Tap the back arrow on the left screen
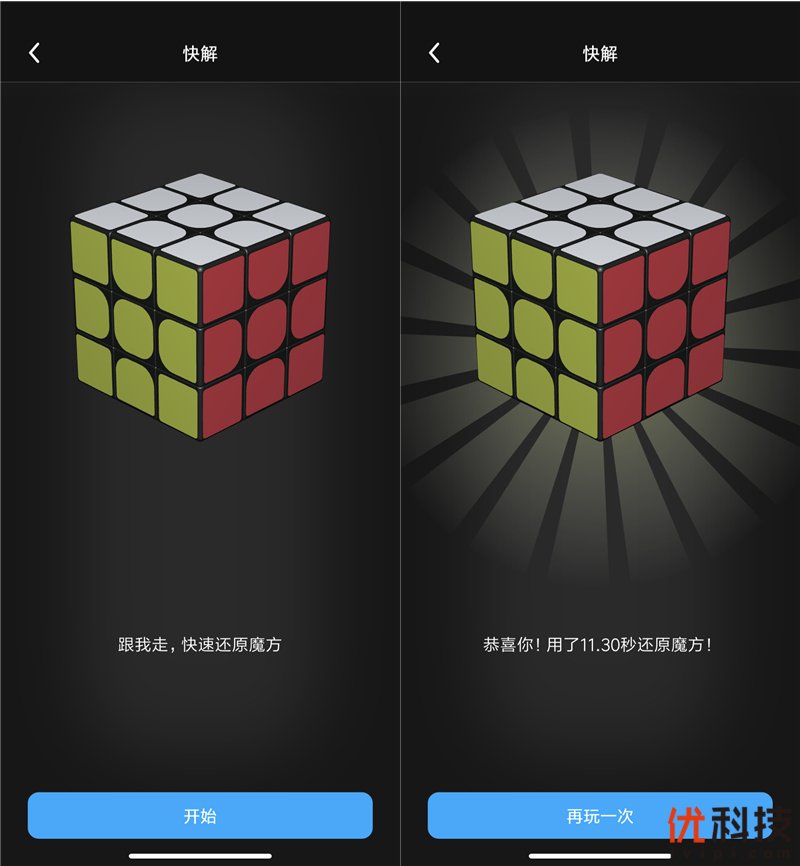The image size is (800, 866). tap(33, 53)
